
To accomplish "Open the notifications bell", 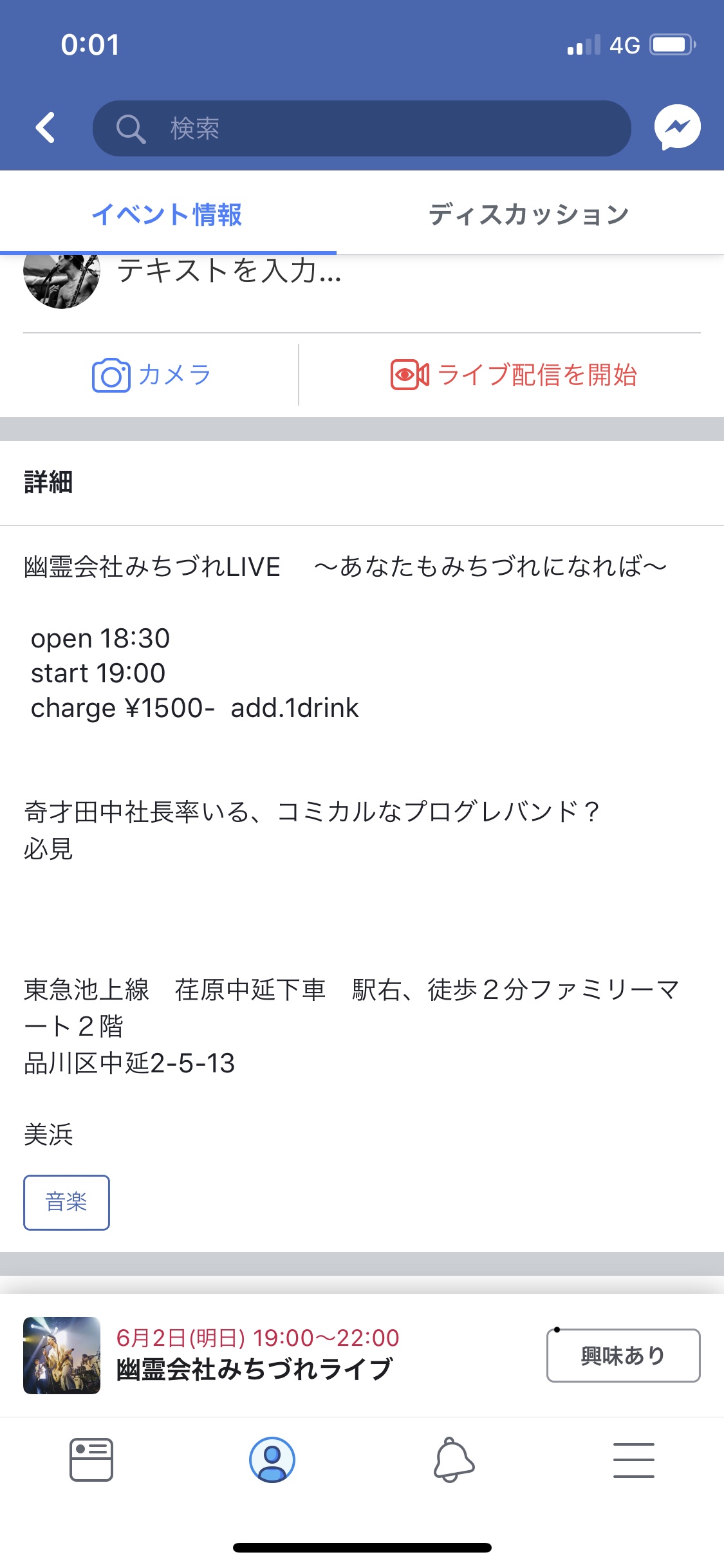I will click(x=454, y=1460).
